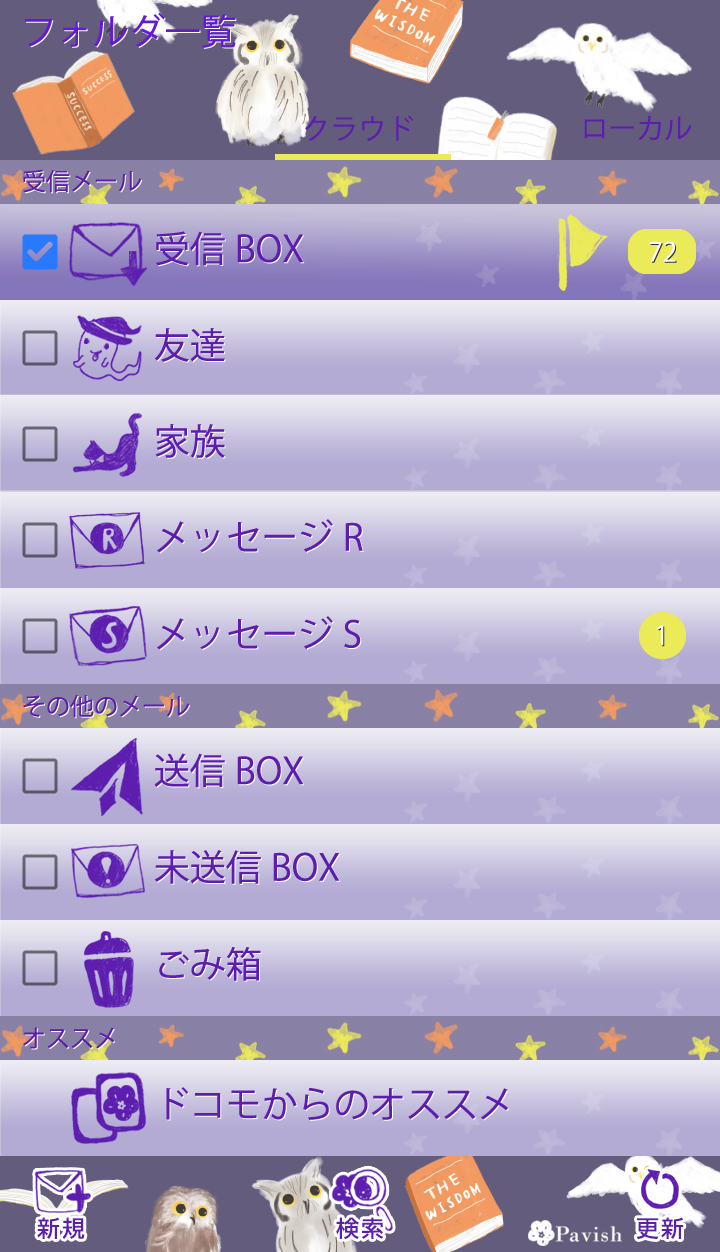Check the 未送信 BOX checkbox
Image resolution: width=720 pixels, height=1252 pixels.
tap(40, 871)
